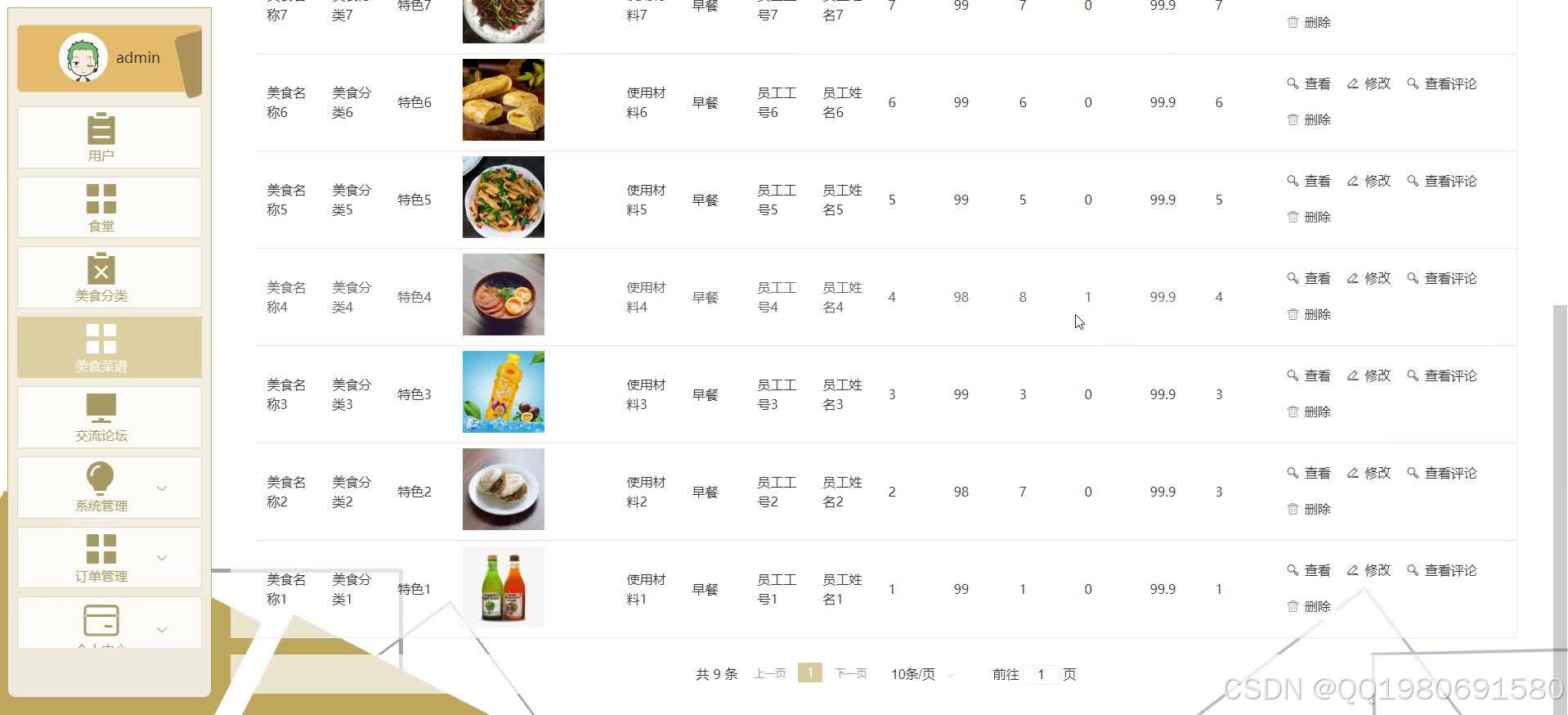Tap 查看 for 美食名称6
Image resolution: width=1568 pixels, height=715 pixels.
[1309, 83]
